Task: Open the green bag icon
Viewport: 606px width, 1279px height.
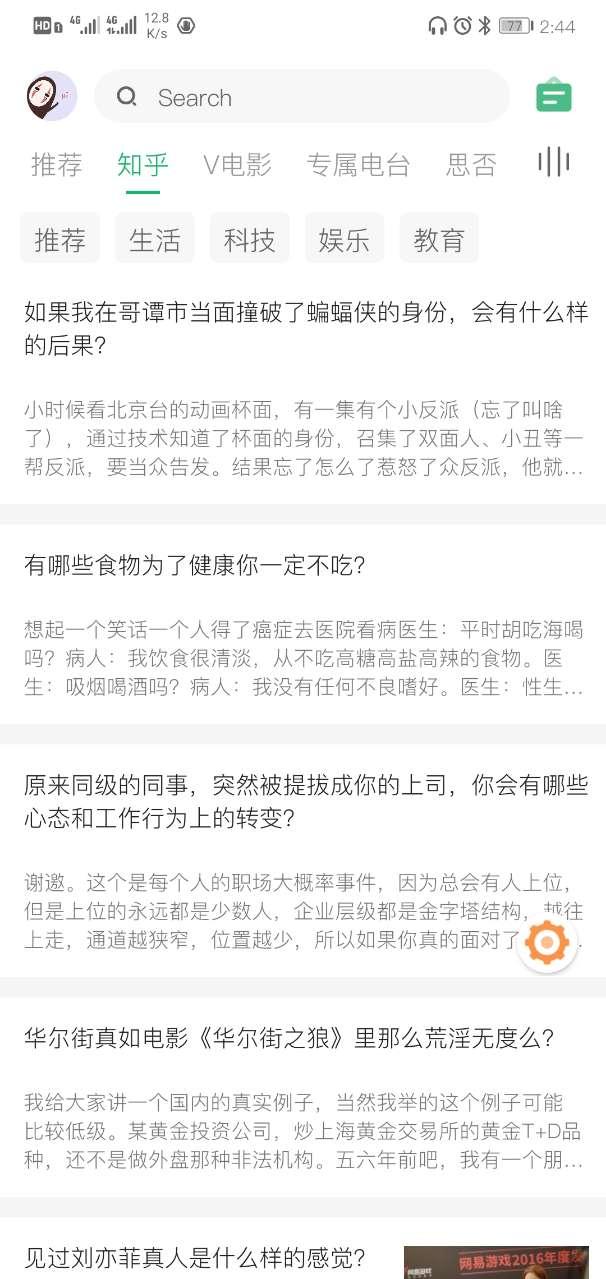Action: (x=553, y=96)
